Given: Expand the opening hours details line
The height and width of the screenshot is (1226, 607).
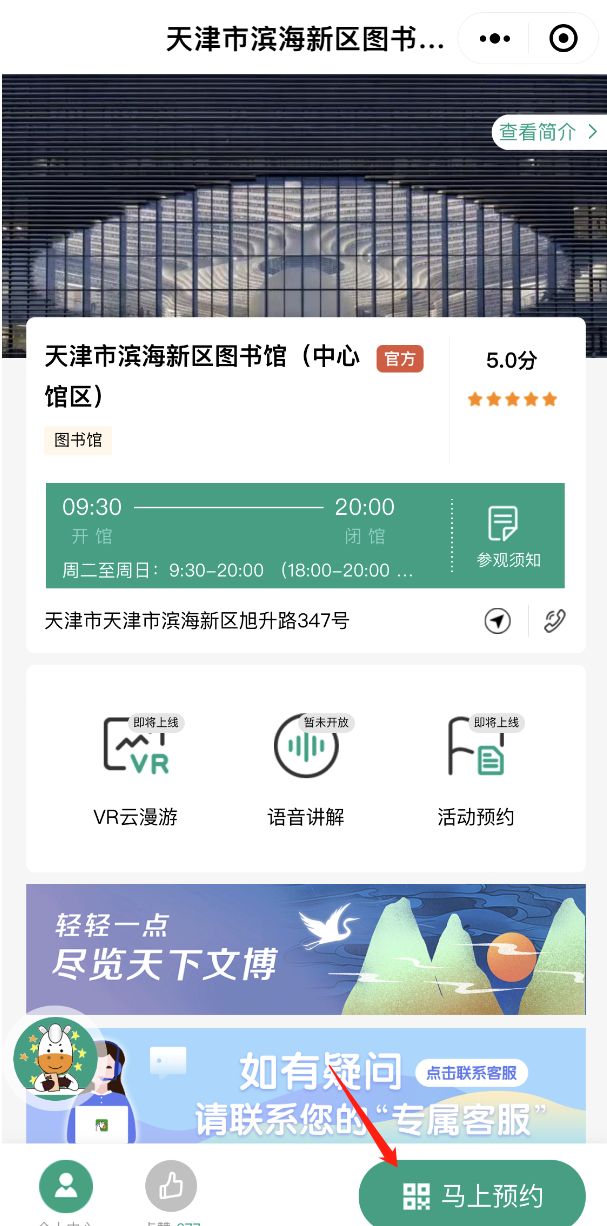Looking at the screenshot, I should pyautogui.click(x=238, y=571).
